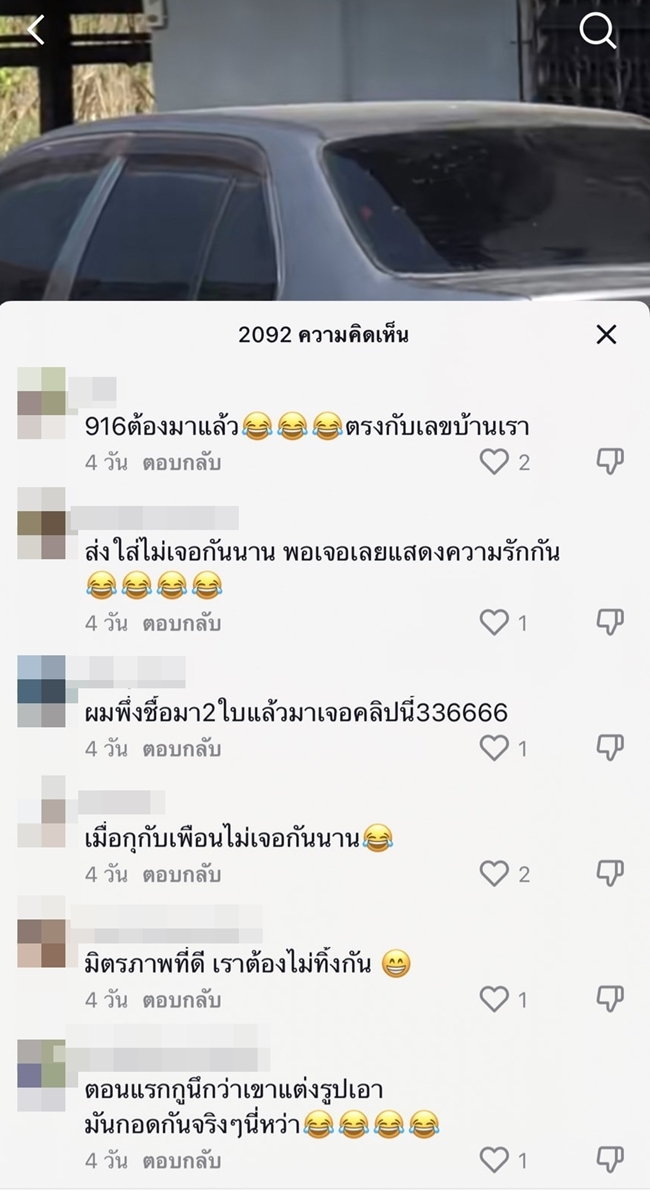Dislike the comment starting with 916
Viewport: 650px width, 1191px height.
(610, 461)
